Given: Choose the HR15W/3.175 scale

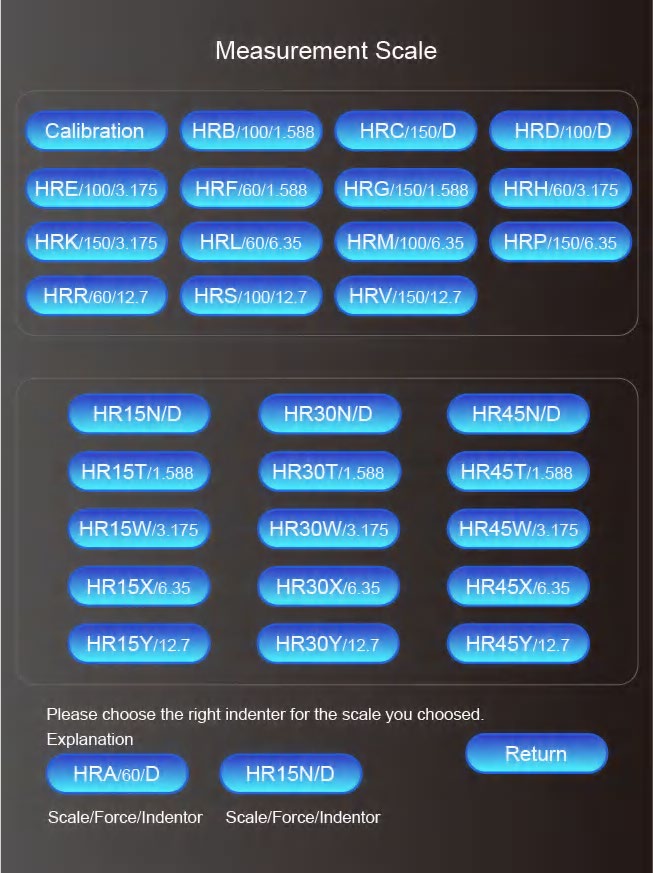Looking at the screenshot, I should [x=139, y=529].
